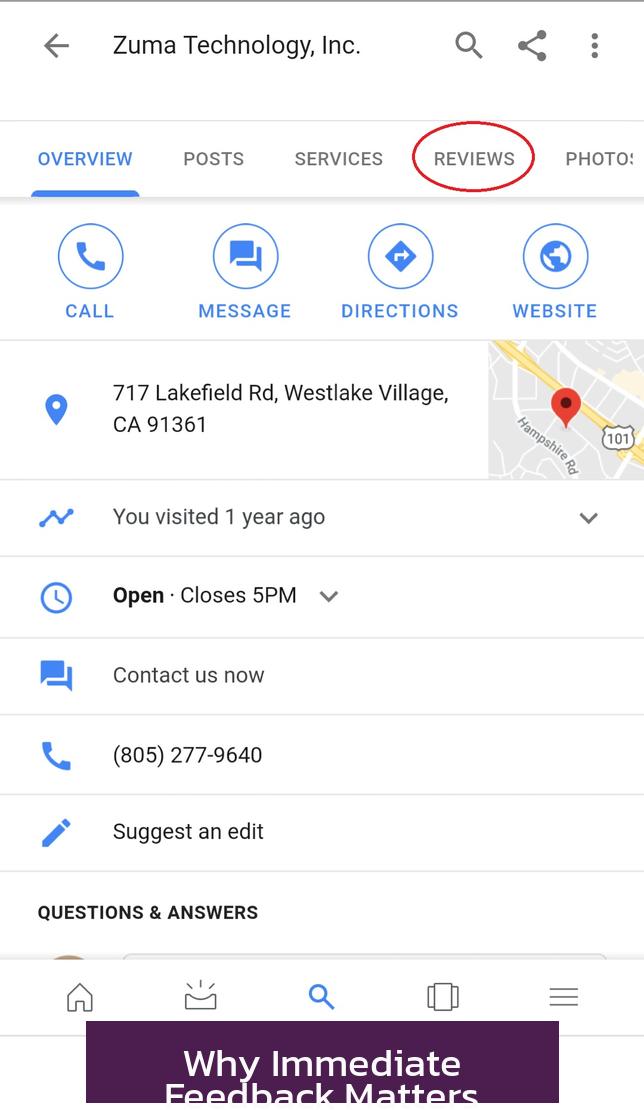644x1110 pixels.
Task: Expand the 'You visited 1 year ago' row
Action: [x=589, y=518]
